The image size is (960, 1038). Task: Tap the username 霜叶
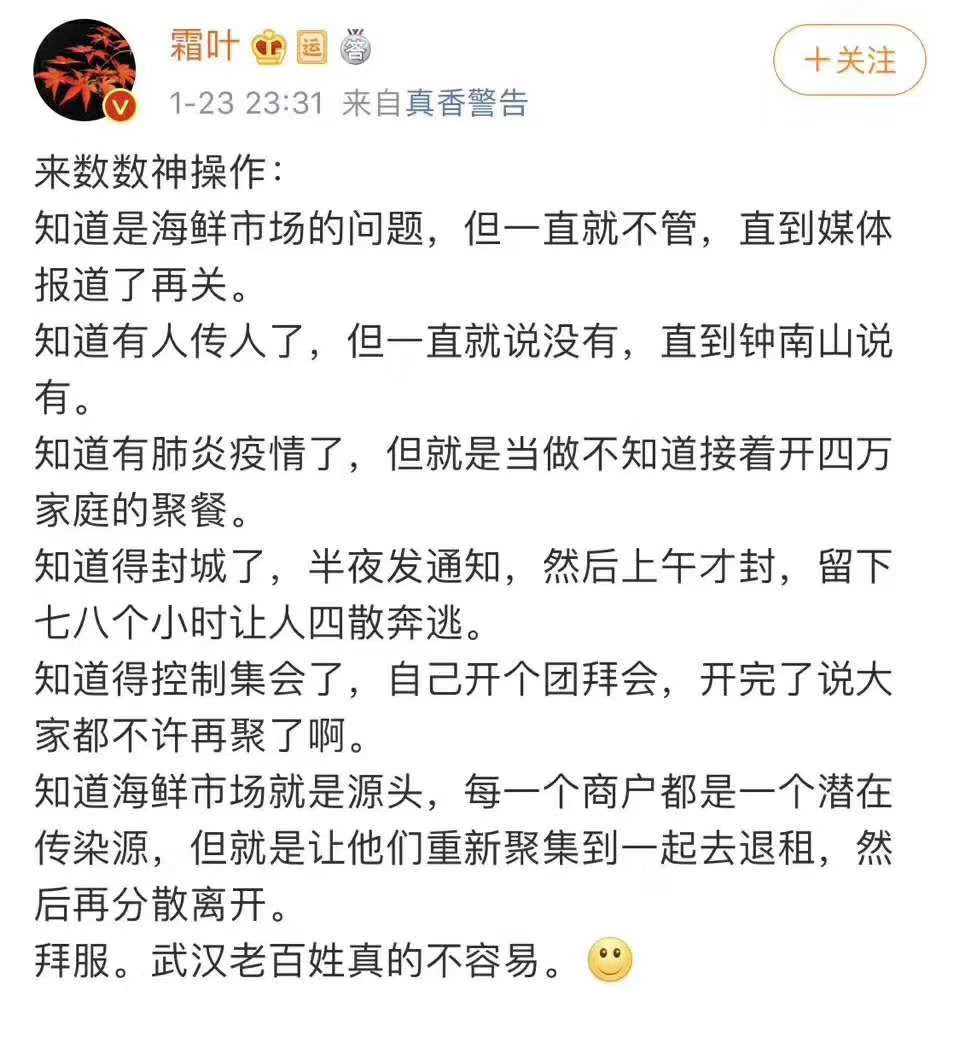204,45
